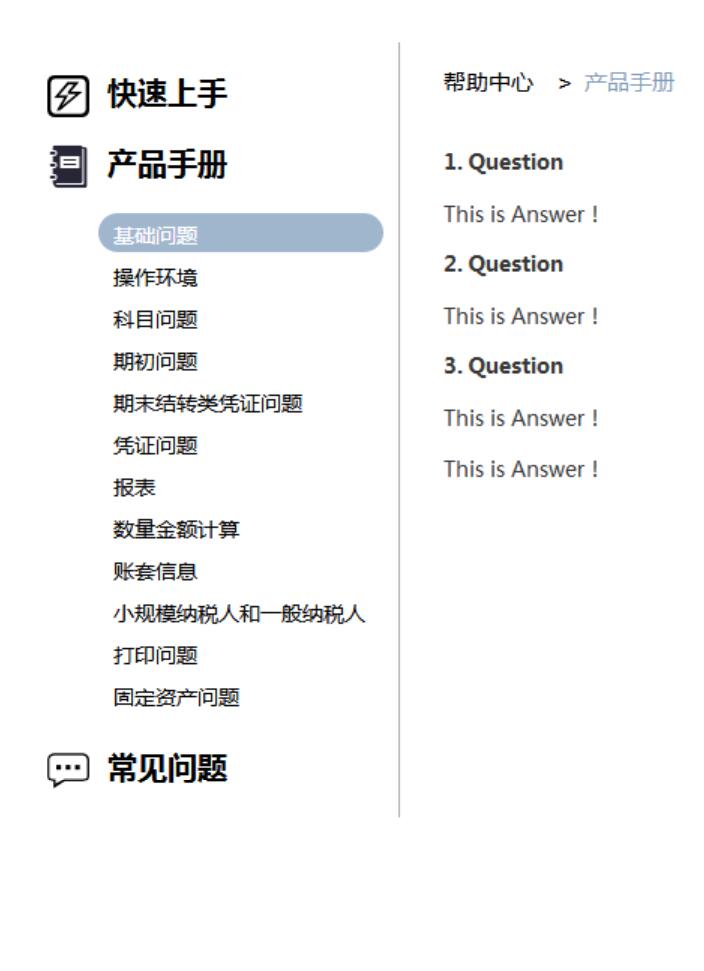Go to 科目问题

coord(155,319)
